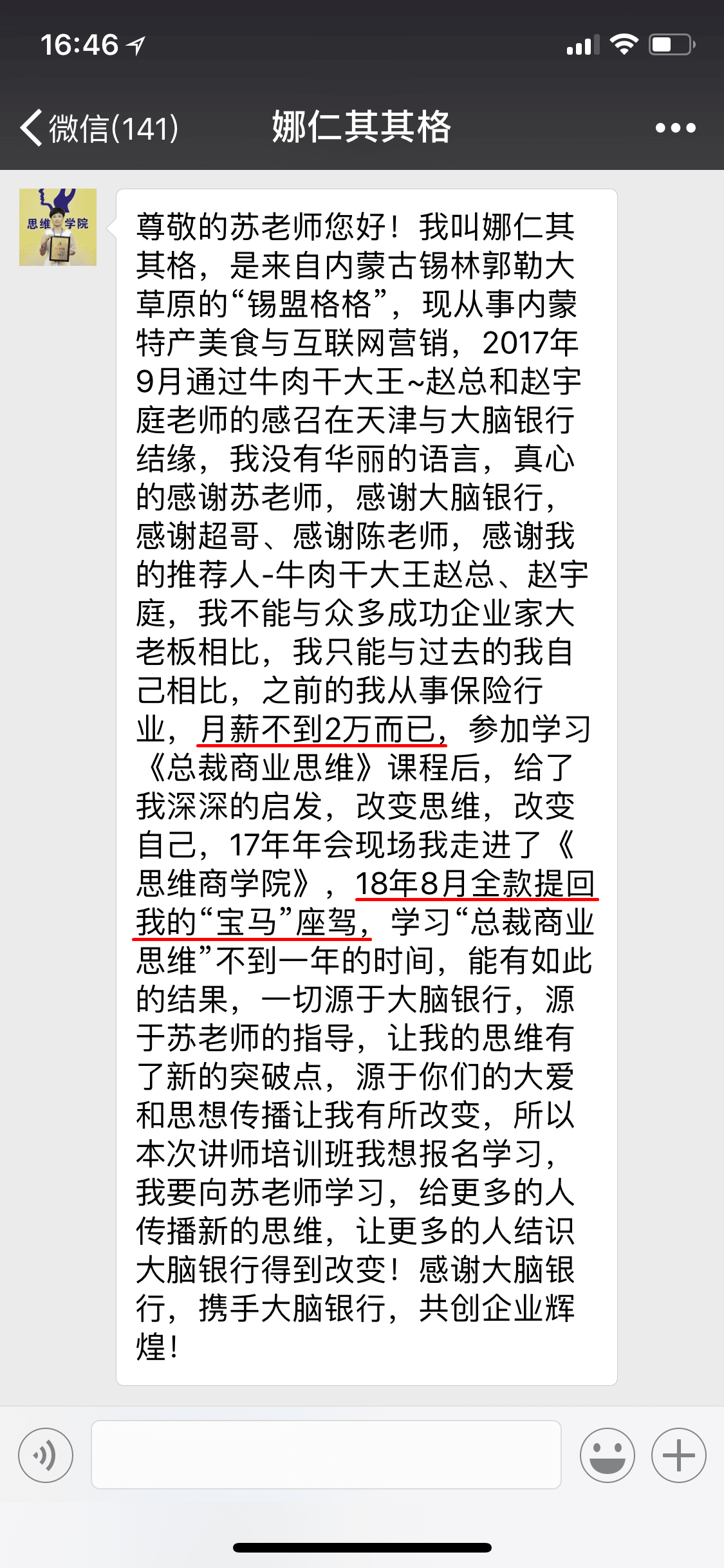
Task: Open the sender's avatar profile
Action: [58, 227]
